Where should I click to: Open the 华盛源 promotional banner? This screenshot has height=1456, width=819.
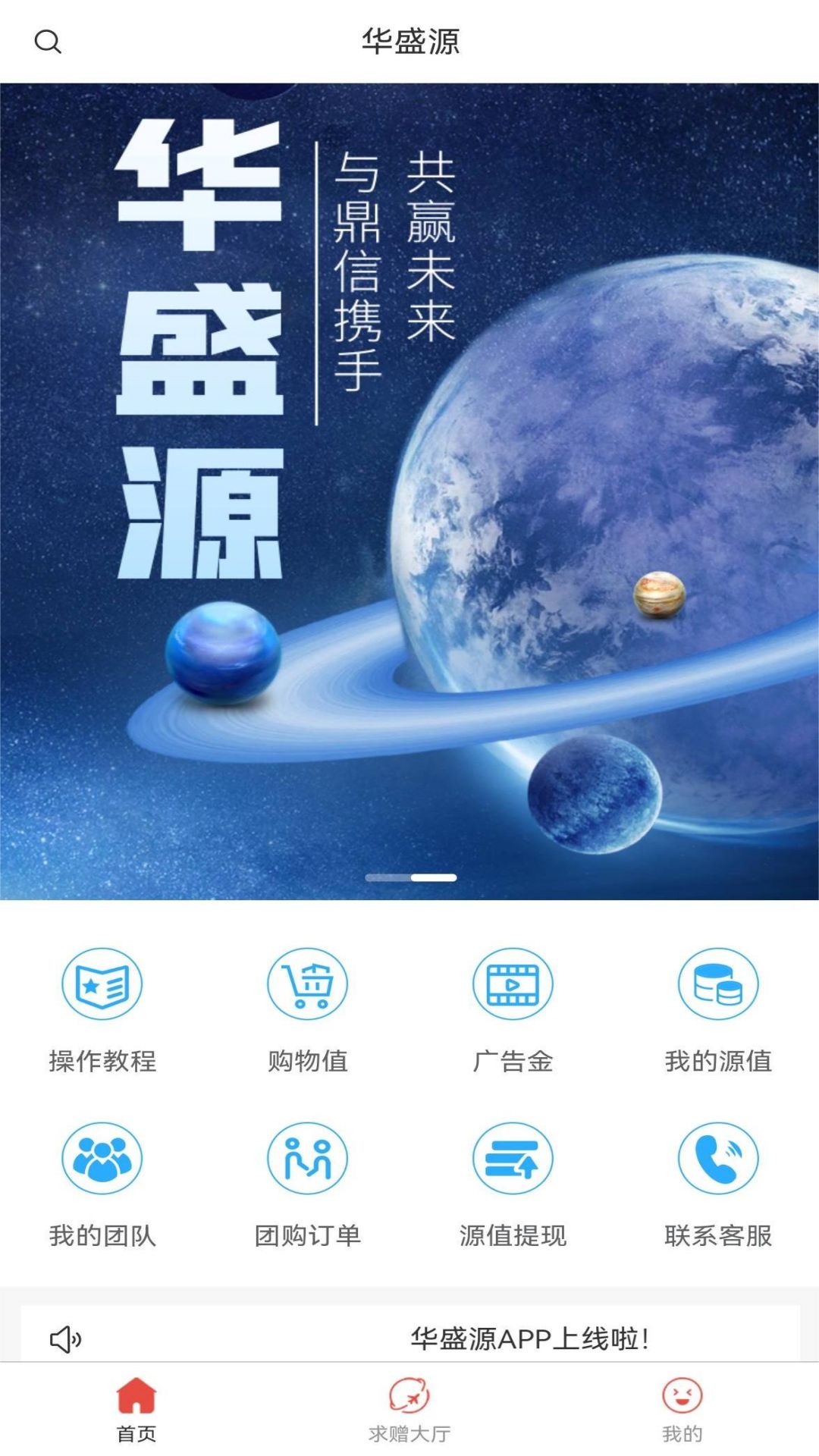point(409,491)
